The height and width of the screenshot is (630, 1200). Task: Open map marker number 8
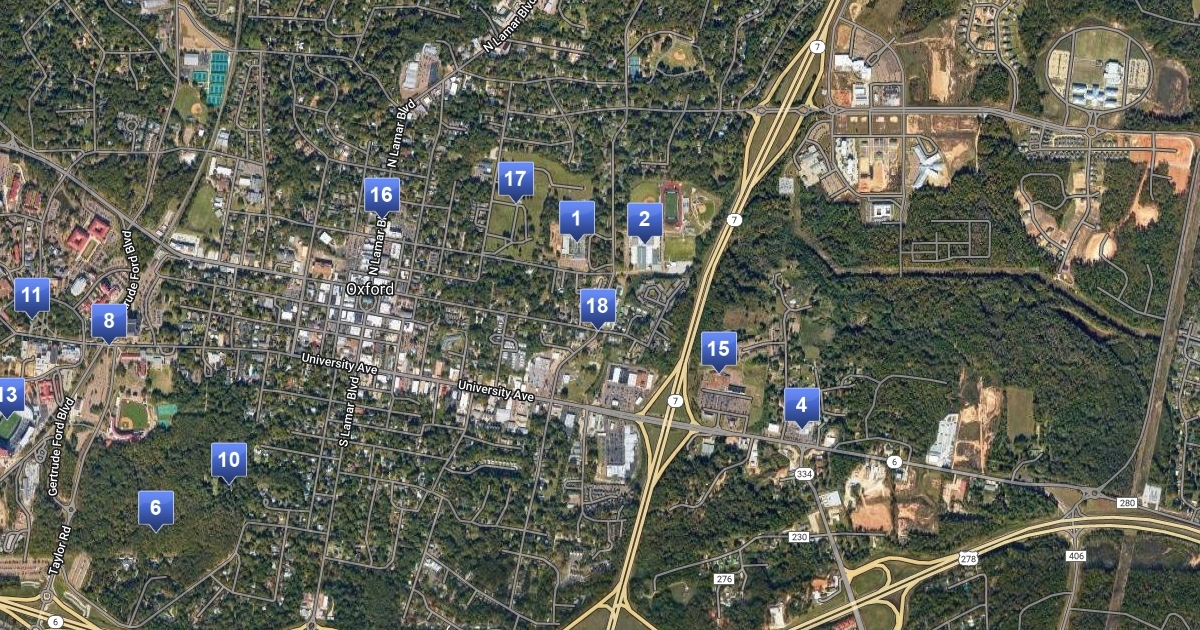(109, 321)
